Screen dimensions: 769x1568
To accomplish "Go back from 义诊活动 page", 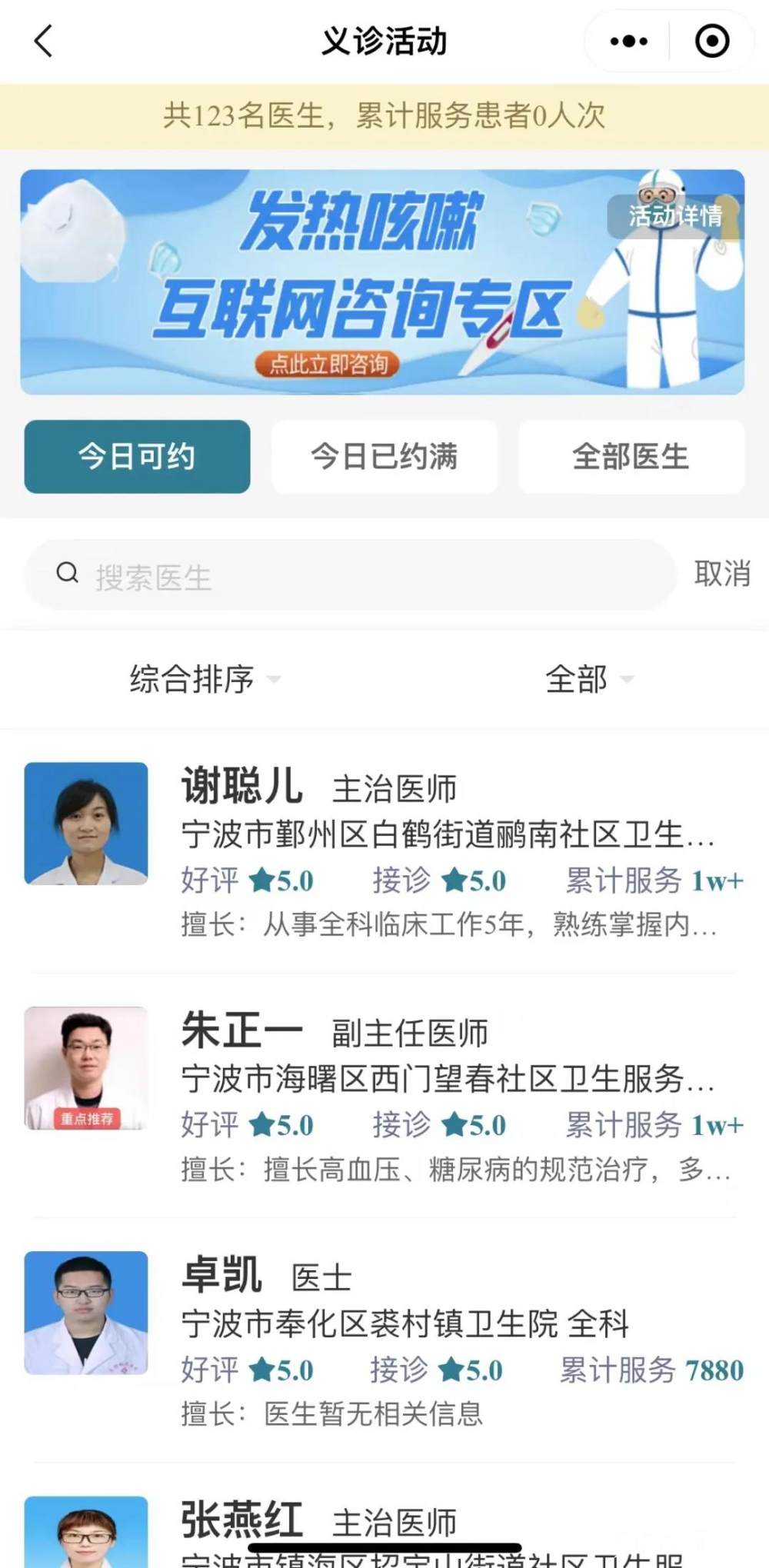I will pos(44,41).
